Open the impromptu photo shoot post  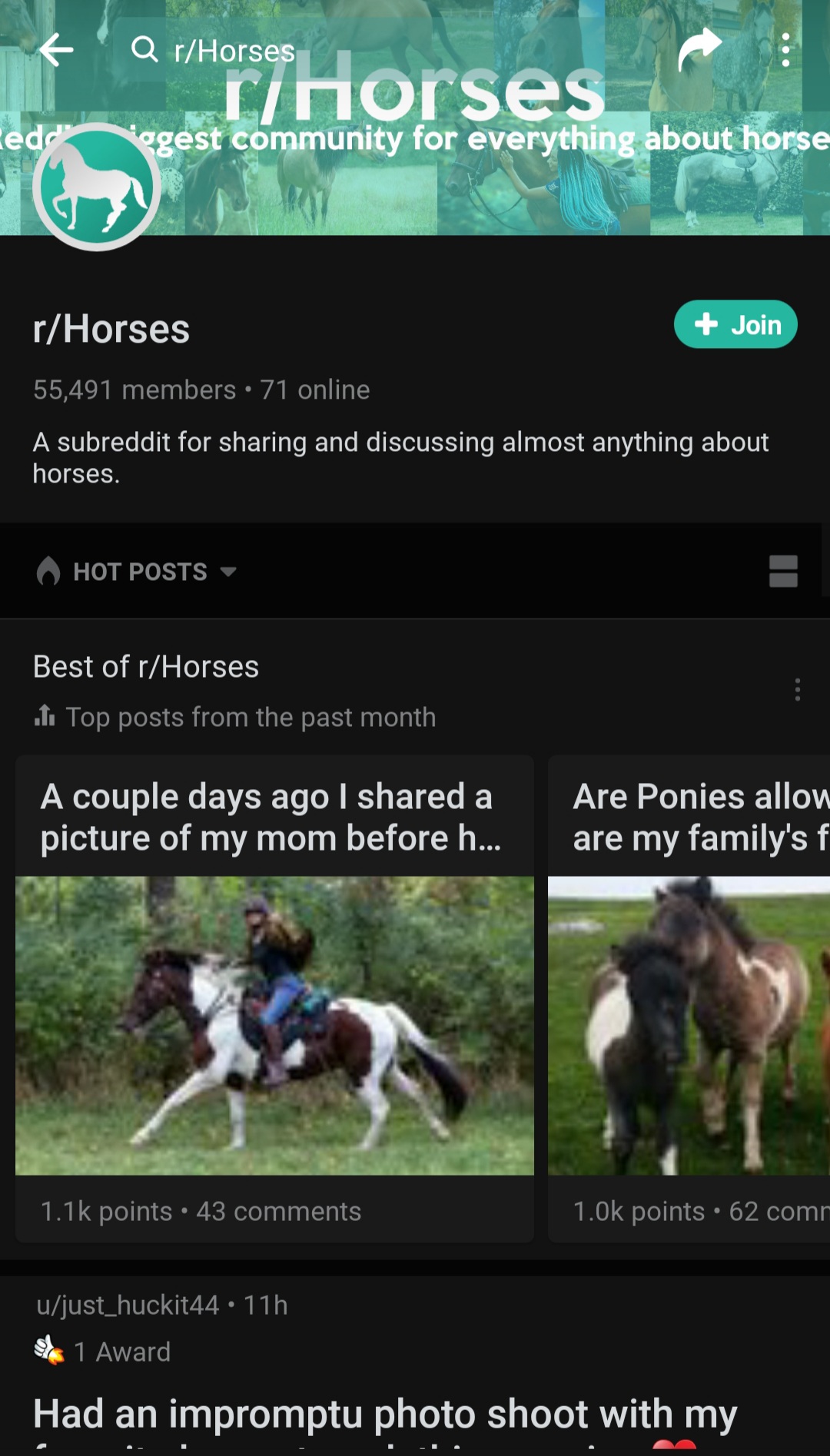pyautogui.click(x=384, y=1415)
